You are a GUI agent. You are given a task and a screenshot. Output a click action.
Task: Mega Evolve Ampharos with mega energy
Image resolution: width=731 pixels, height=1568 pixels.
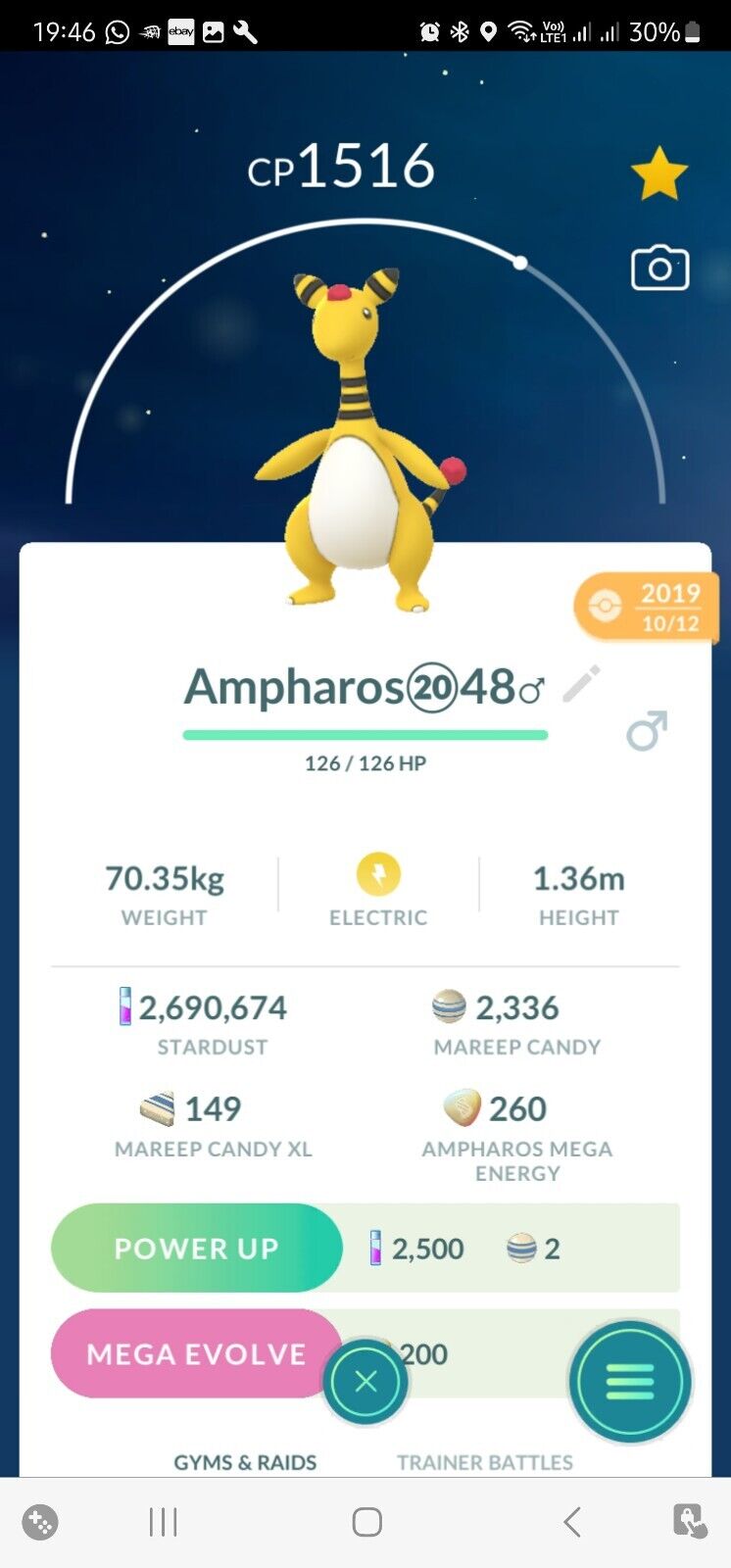coord(196,1353)
